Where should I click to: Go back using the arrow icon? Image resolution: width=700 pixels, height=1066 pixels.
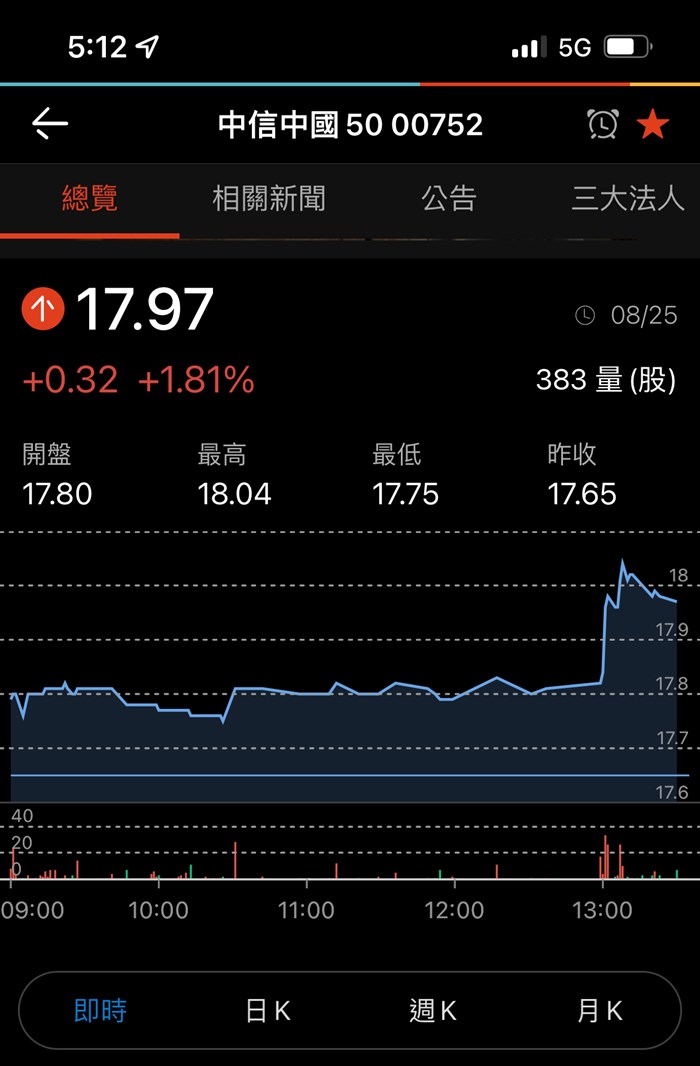pyautogui.click(x=50, y=124)
